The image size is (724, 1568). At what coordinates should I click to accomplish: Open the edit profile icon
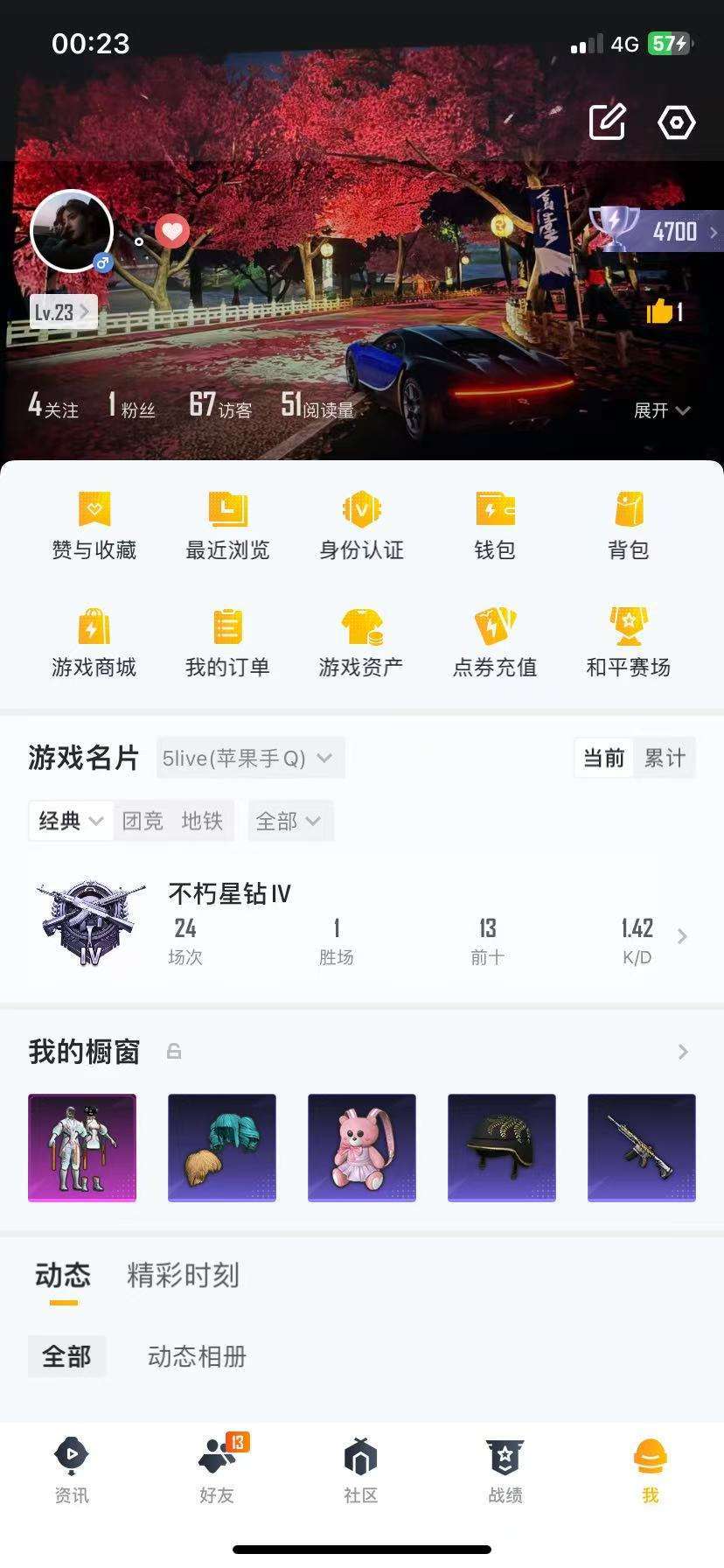(x=607, y=122)
